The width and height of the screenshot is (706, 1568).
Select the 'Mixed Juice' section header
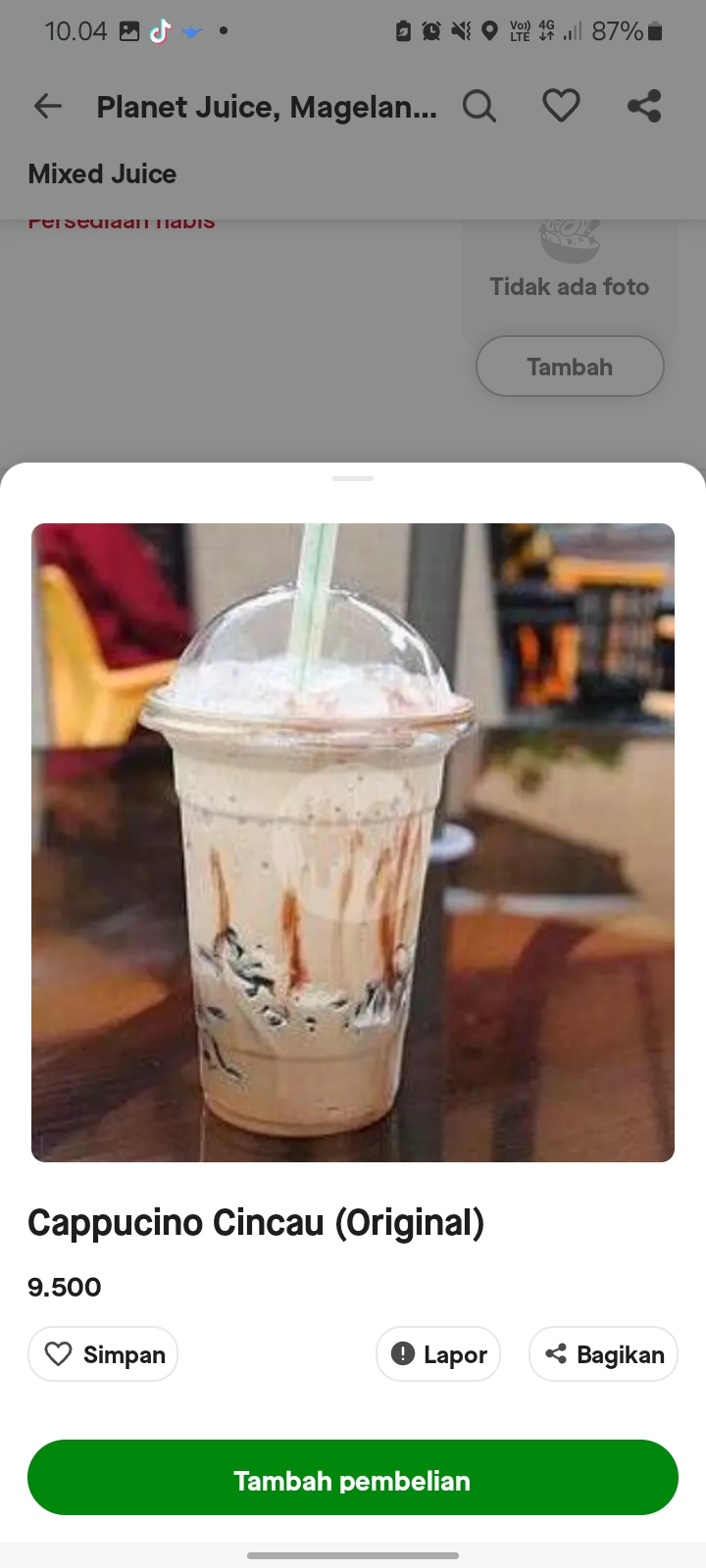(102, 173)
